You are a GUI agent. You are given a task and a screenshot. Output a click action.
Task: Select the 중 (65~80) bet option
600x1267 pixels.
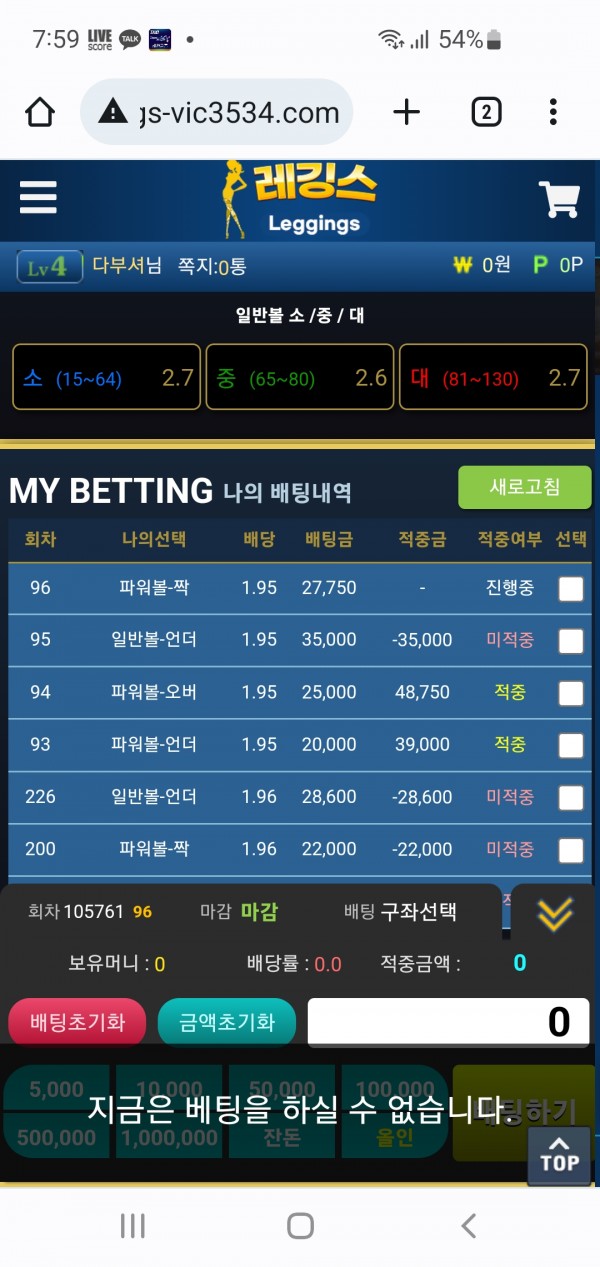pyautogui.click(x=299, y=378)
